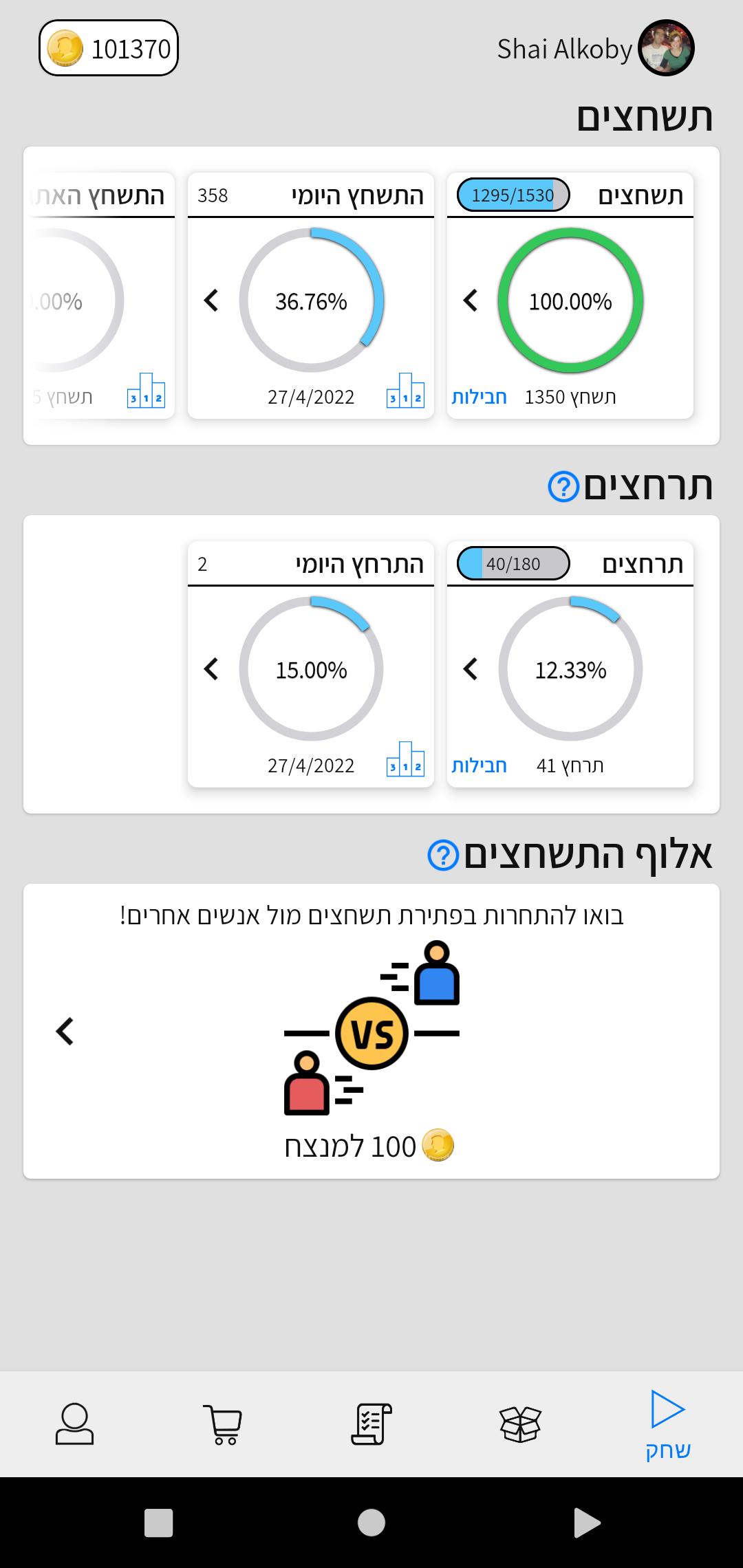Open the partially visible weekly crossword card
Screen dimensions: 743x1568
click(100, 301)
